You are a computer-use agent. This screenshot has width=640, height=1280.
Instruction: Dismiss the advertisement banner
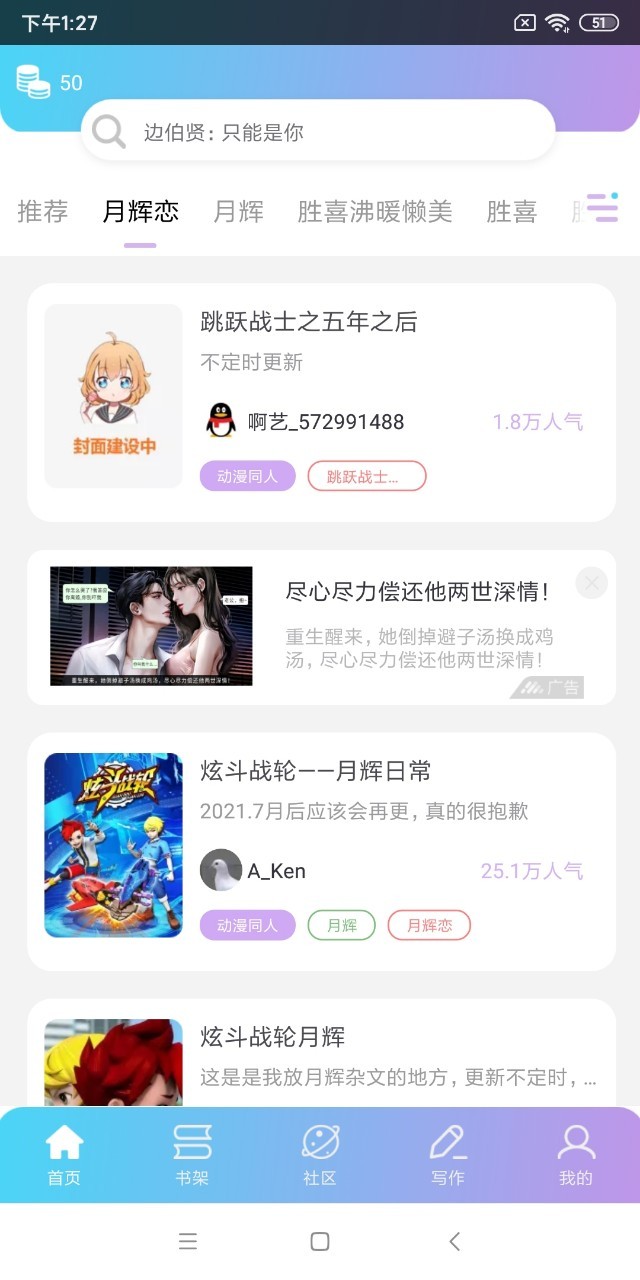592,582
